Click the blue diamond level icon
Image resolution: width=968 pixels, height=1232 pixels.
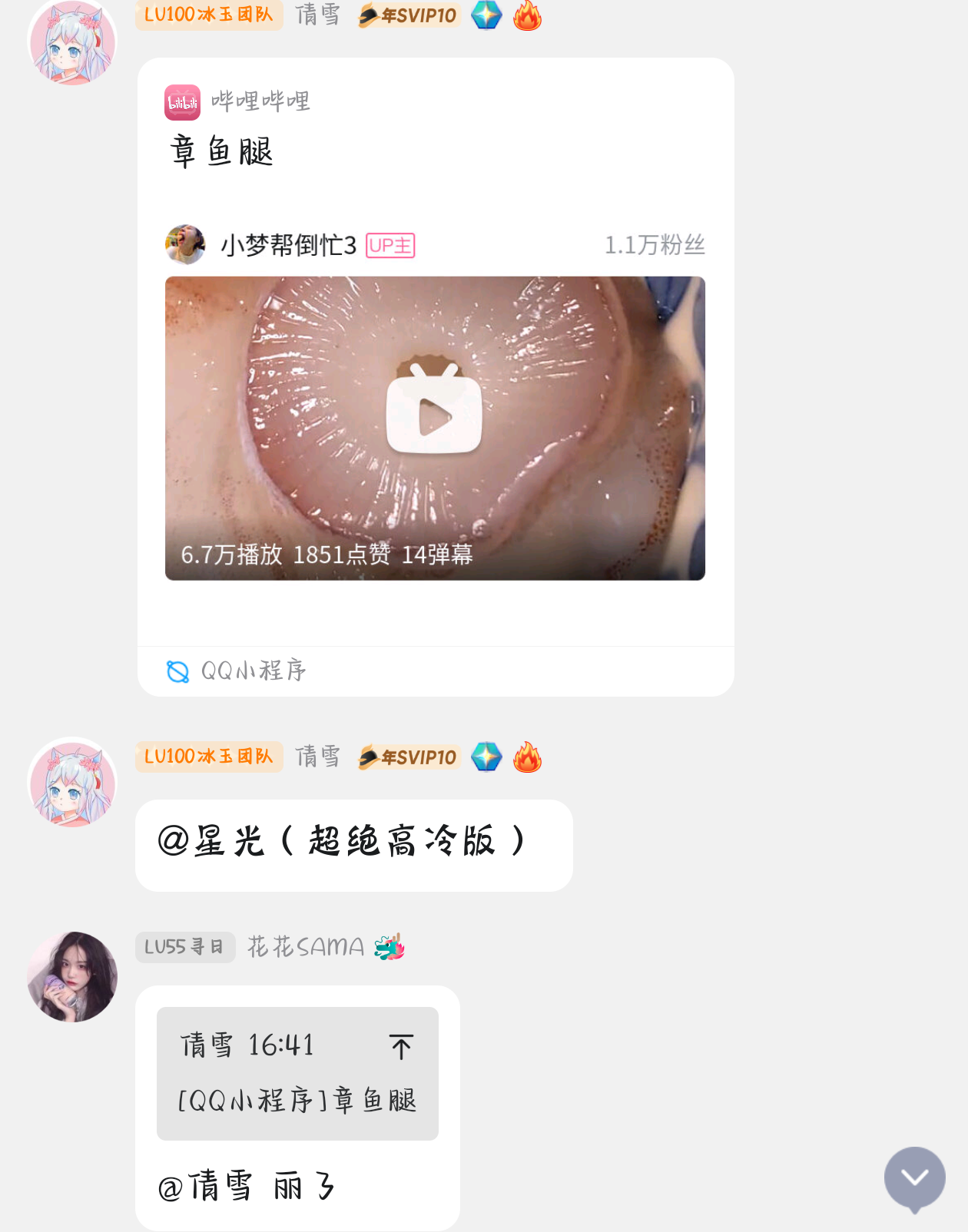pos(486,15)
